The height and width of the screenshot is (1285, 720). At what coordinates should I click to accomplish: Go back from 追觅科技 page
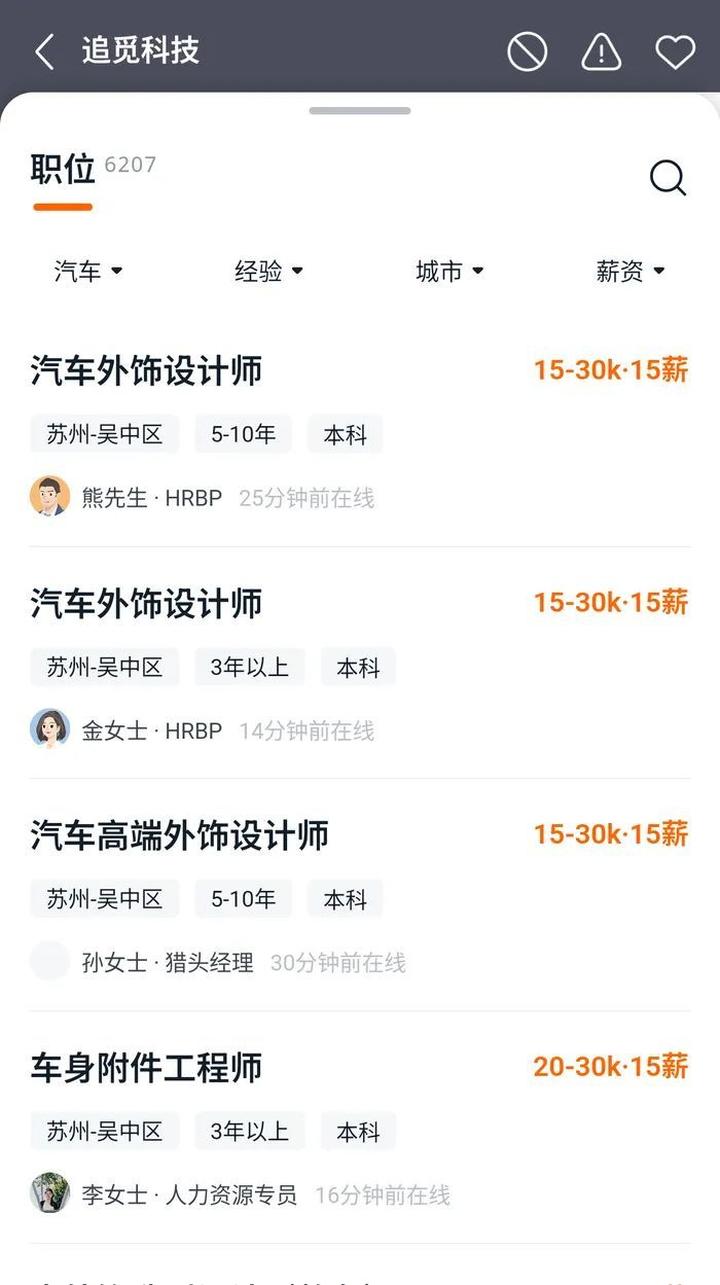pyautogui.click(x=44, y=51)
